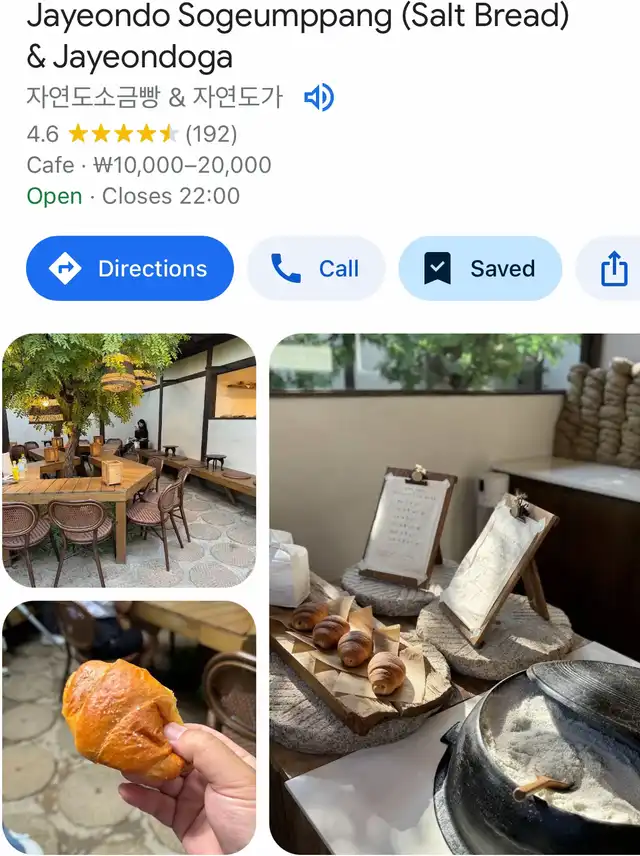Get directions to Jayeondo Sogeumppang
Image resolution: width=640 pixels, height=856 pixels.
coord(130,269)
